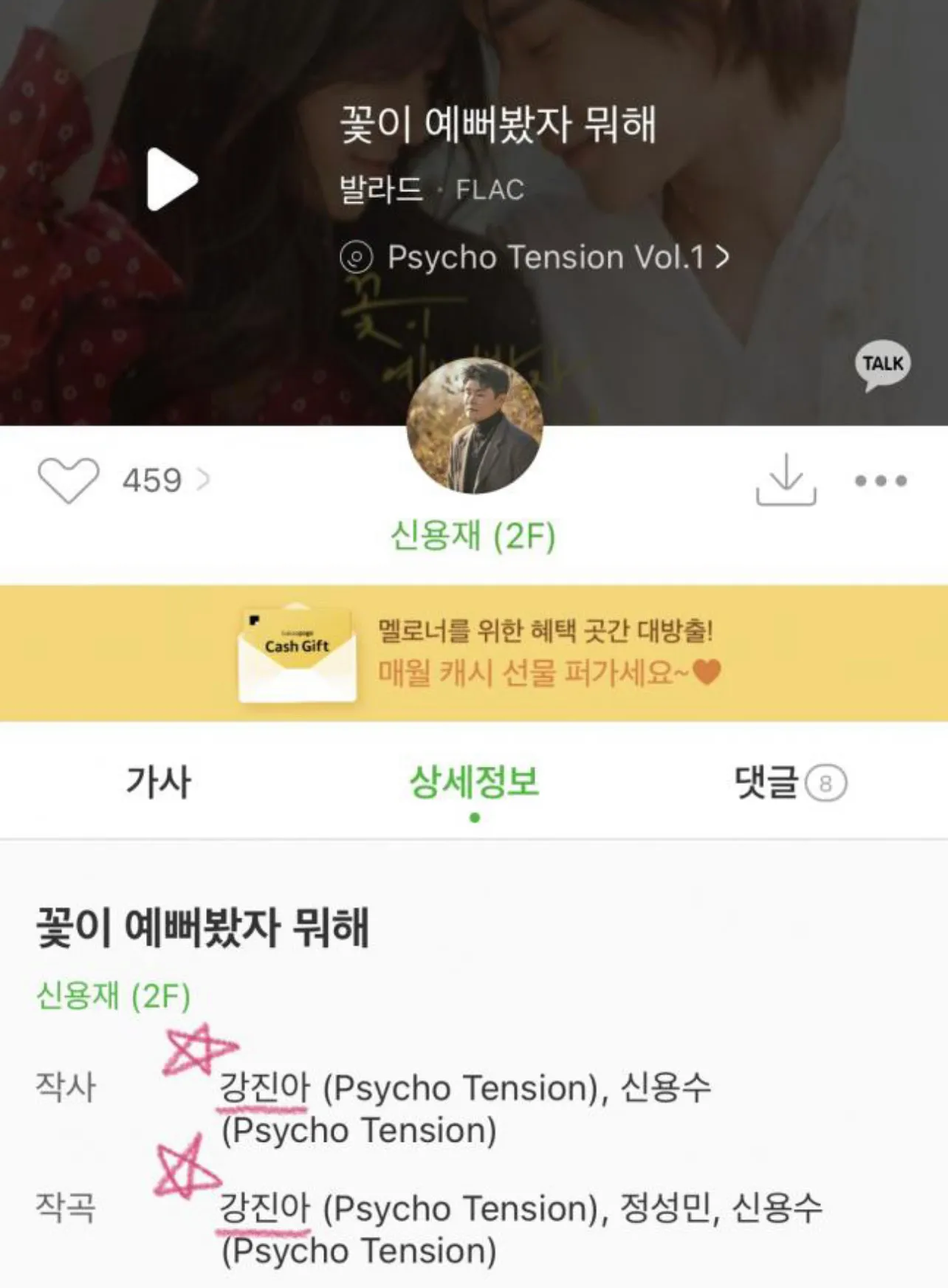Screen dimensions: 948x1288
Task: Toggle FLAC audio quality label
Action: coord(490,191)
